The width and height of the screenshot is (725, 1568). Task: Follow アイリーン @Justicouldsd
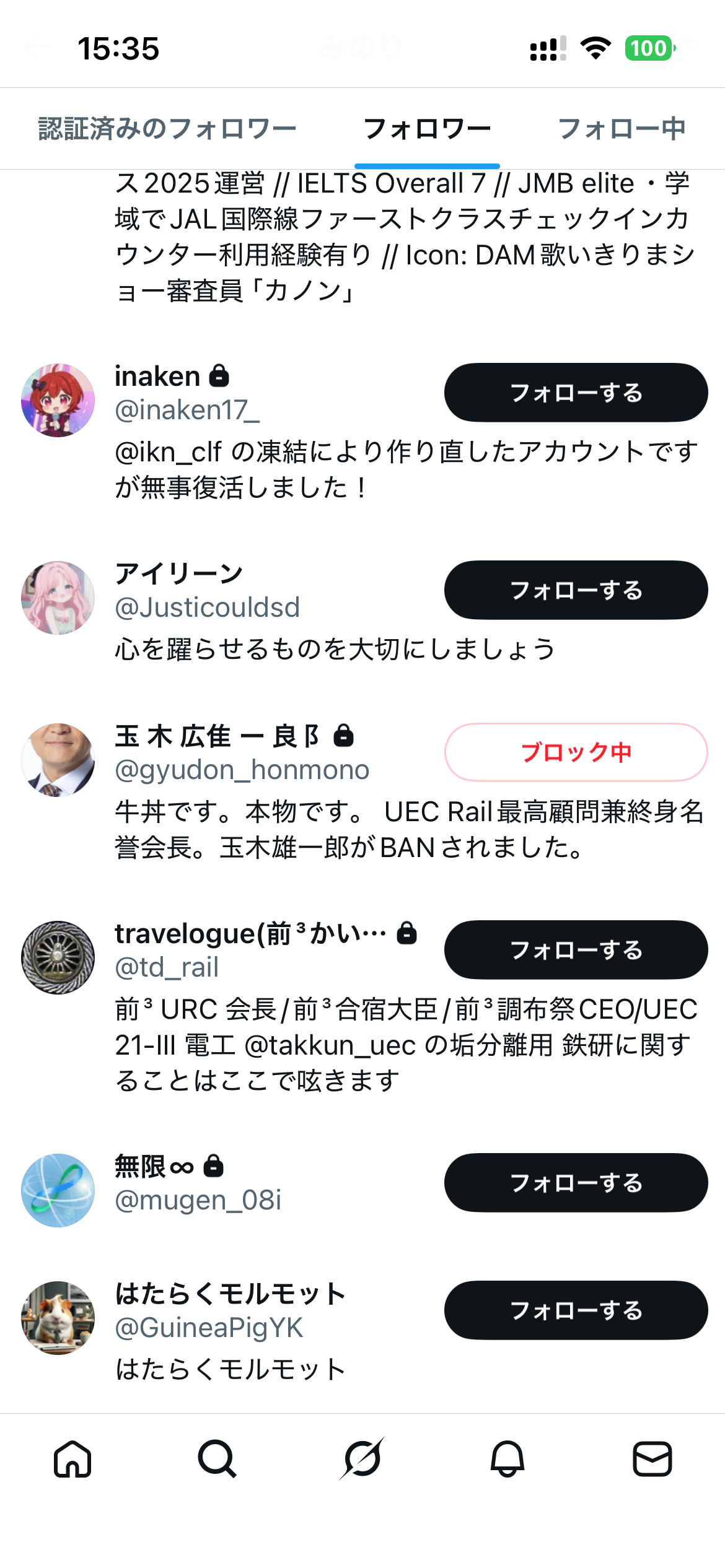tap(576, 590)
